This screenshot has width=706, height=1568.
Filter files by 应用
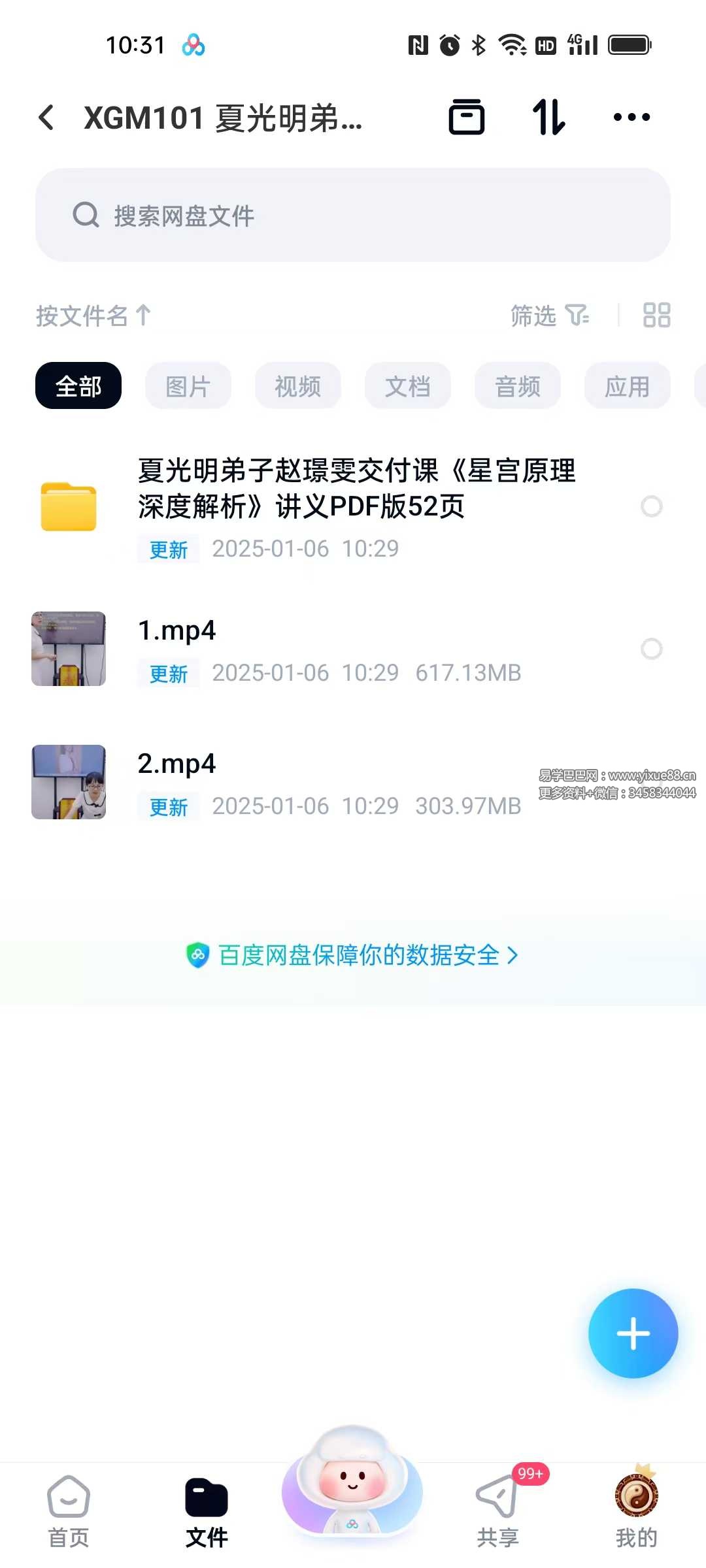click(628, 386)
